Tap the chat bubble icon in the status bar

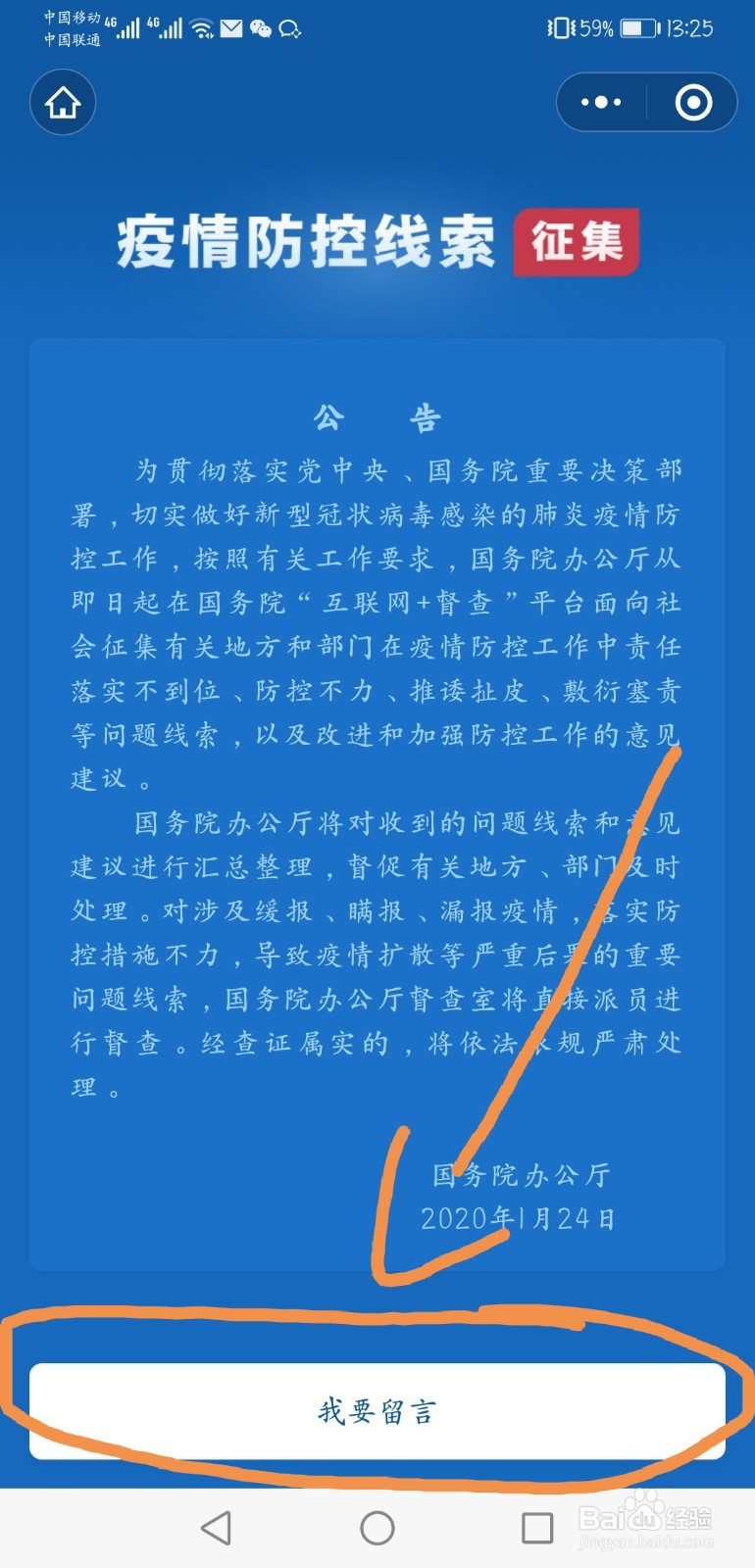(289, 30)
